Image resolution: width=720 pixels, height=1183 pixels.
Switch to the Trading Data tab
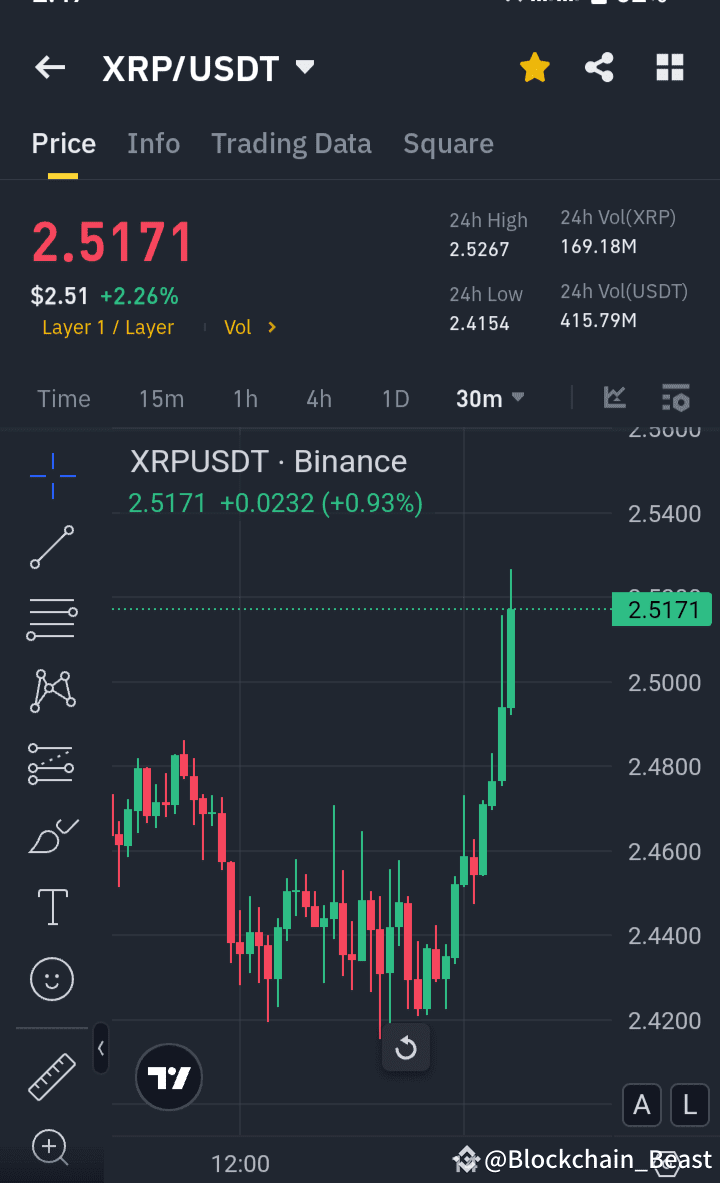(291, 143)
